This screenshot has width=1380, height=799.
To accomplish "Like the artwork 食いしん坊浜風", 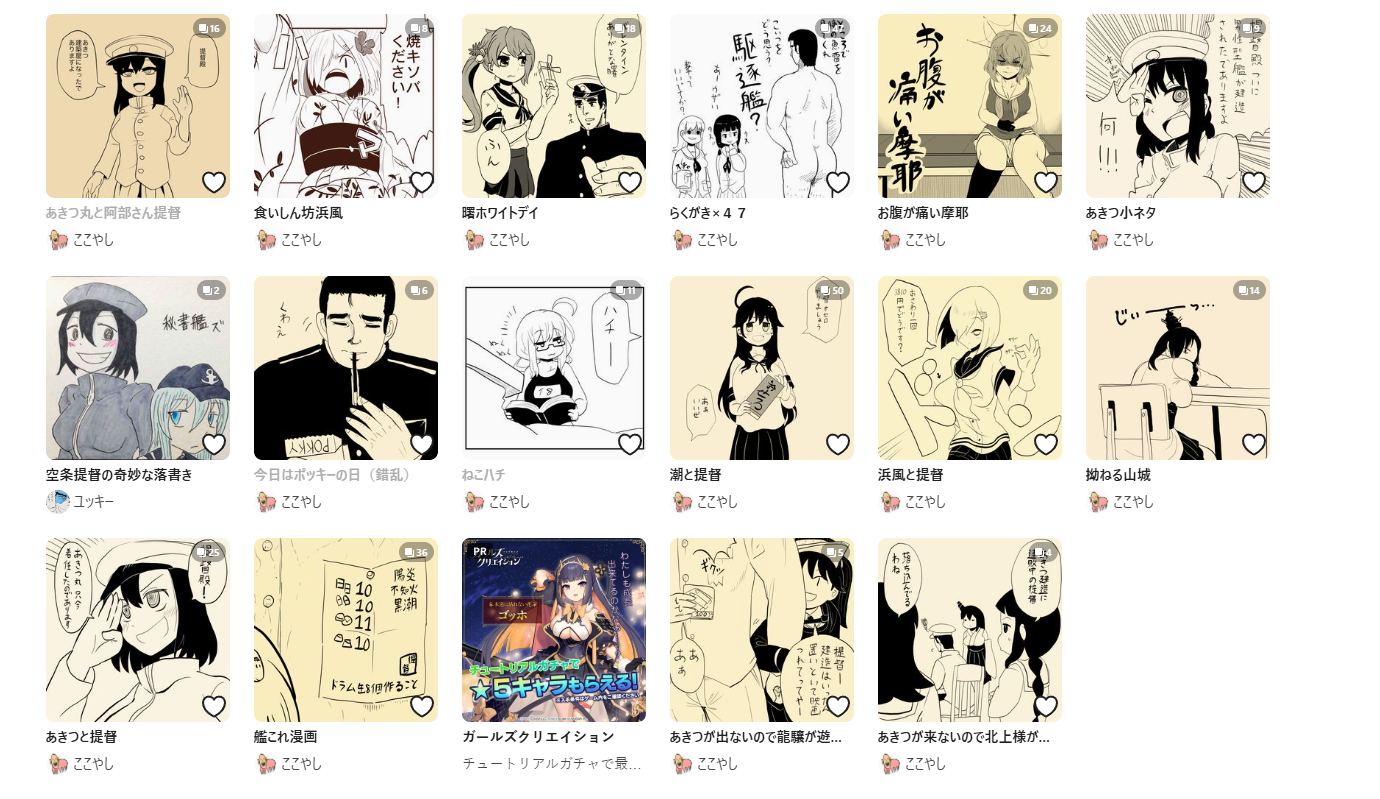I will tap(422, 182).
